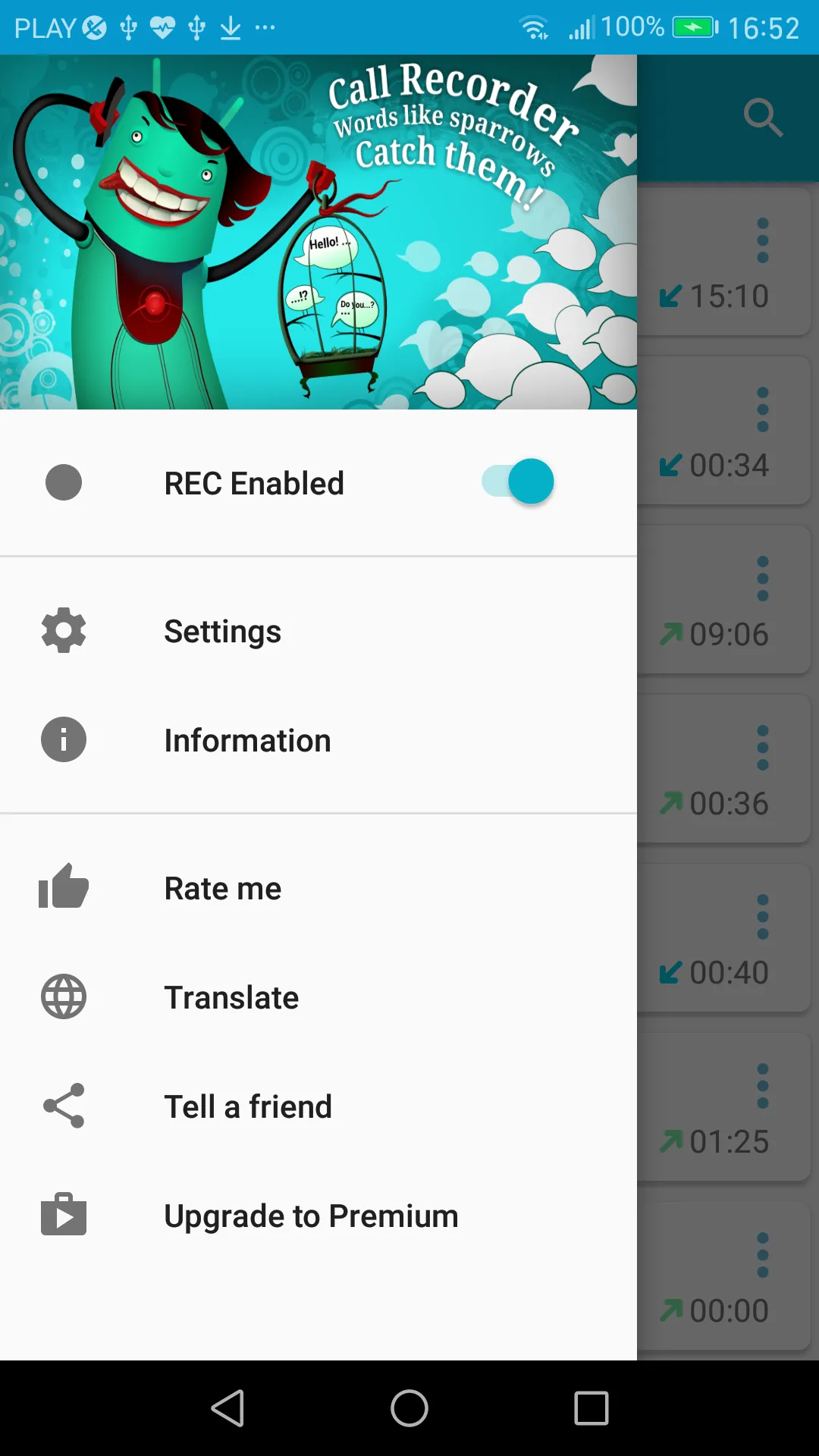Disable the REC Enabled switch
This screenshot has width=819, height=1456.
tap(516, 482)
